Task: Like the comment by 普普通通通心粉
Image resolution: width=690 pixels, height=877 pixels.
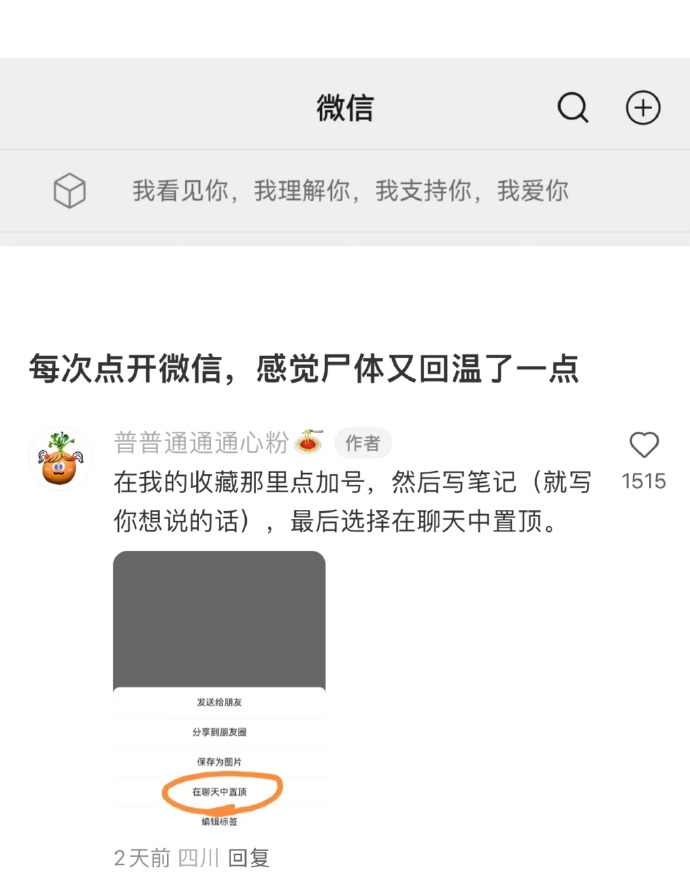Action: tap(644, 446)
